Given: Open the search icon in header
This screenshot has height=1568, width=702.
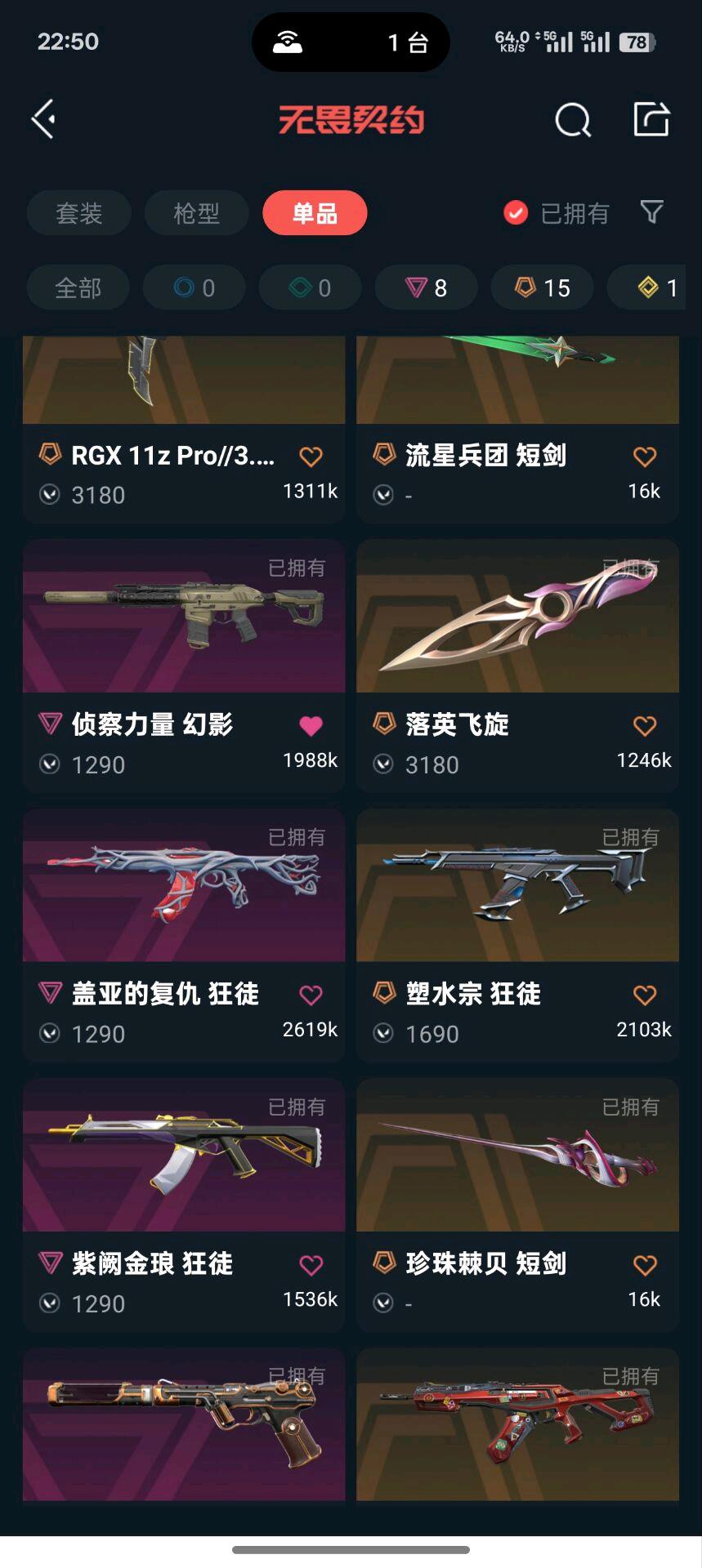Looking at the screenshot, I should point(572,121).
